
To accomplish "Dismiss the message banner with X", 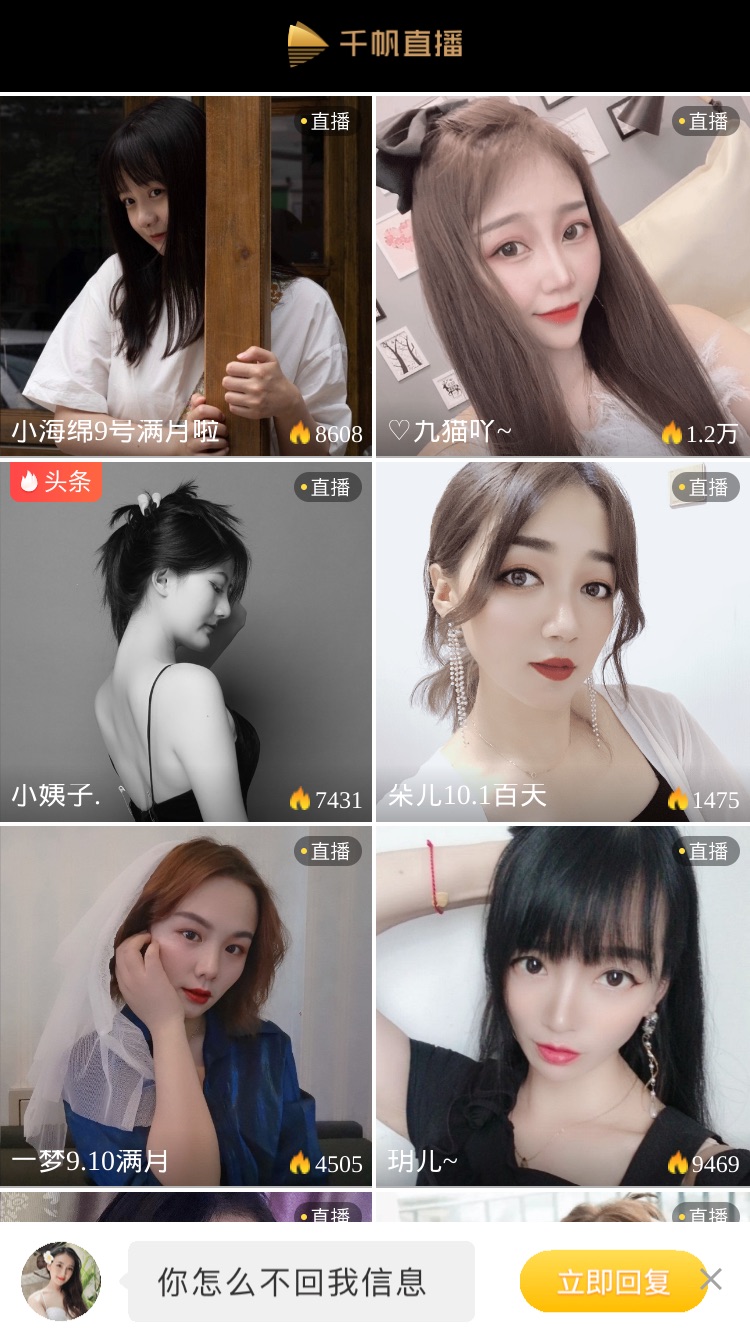I will tap(711, 1279).
